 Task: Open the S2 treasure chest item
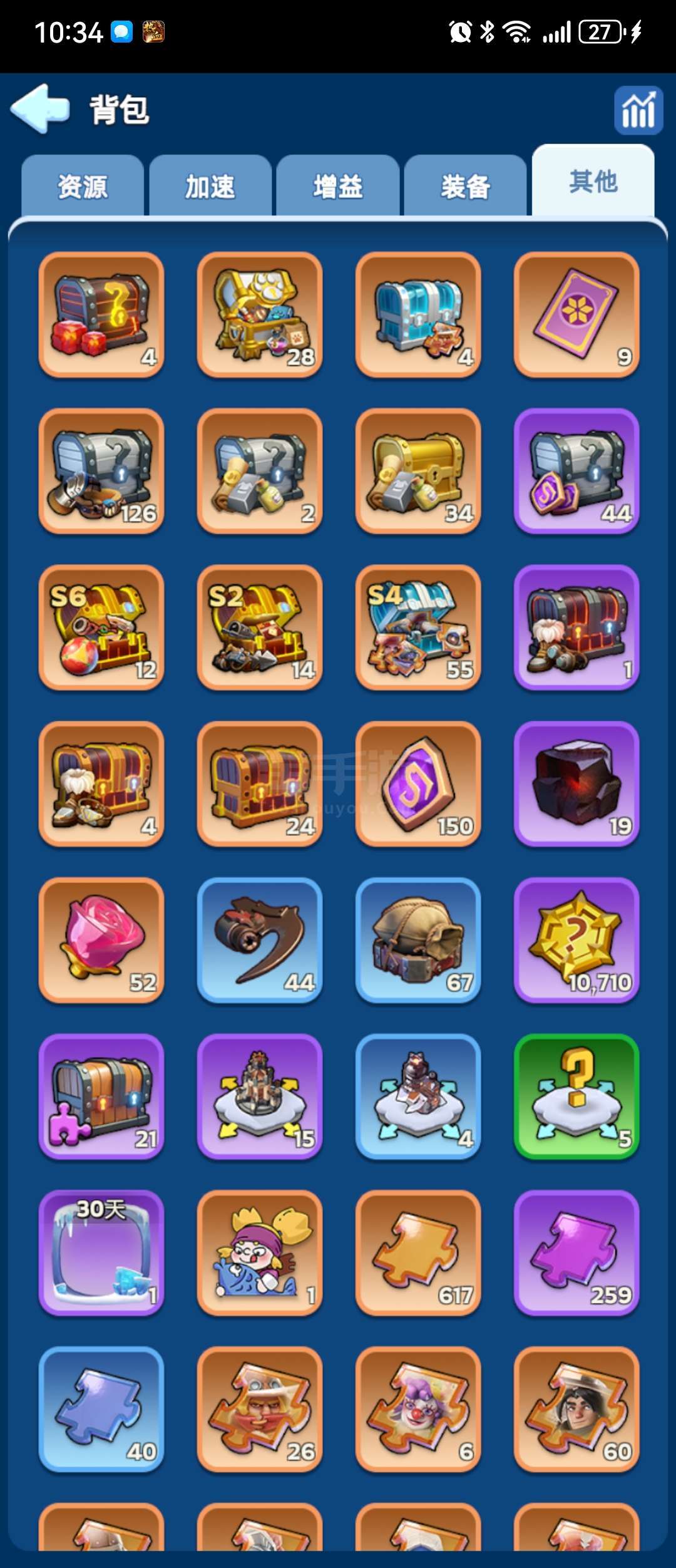(x=260, y=627)
